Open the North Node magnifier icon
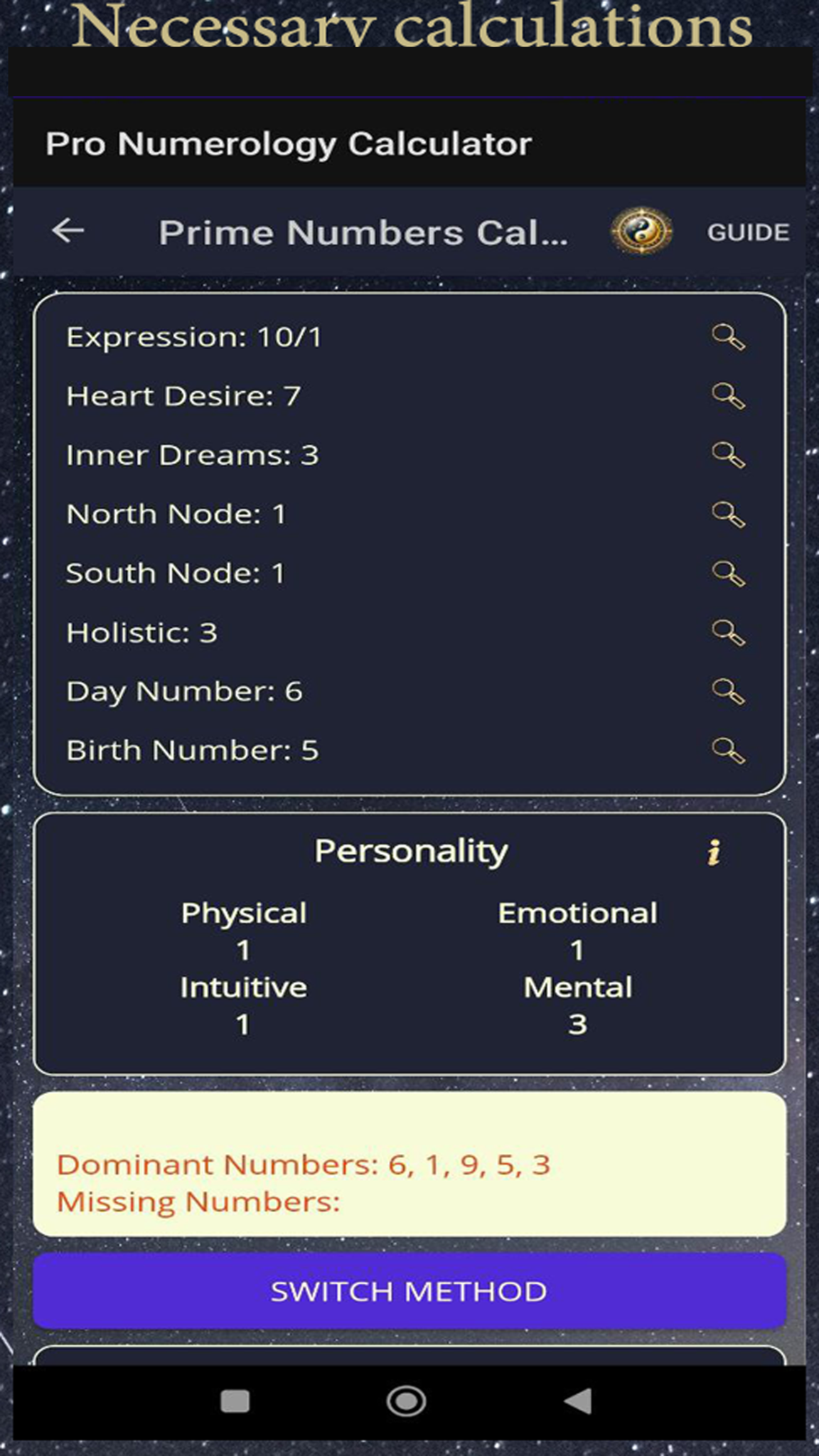 728,513
